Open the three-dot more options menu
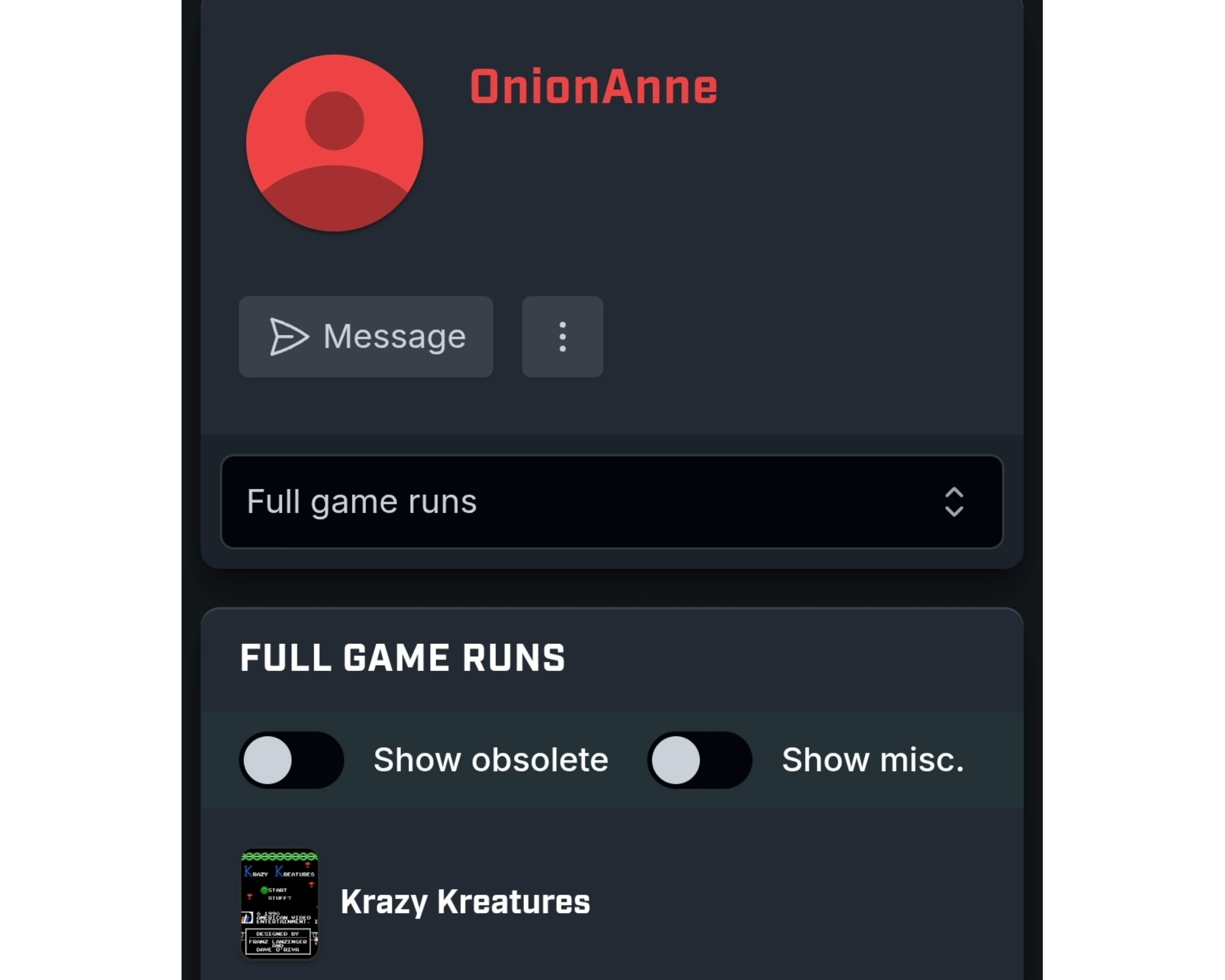This screenshot has height=980, width=1225. [562, 337]
